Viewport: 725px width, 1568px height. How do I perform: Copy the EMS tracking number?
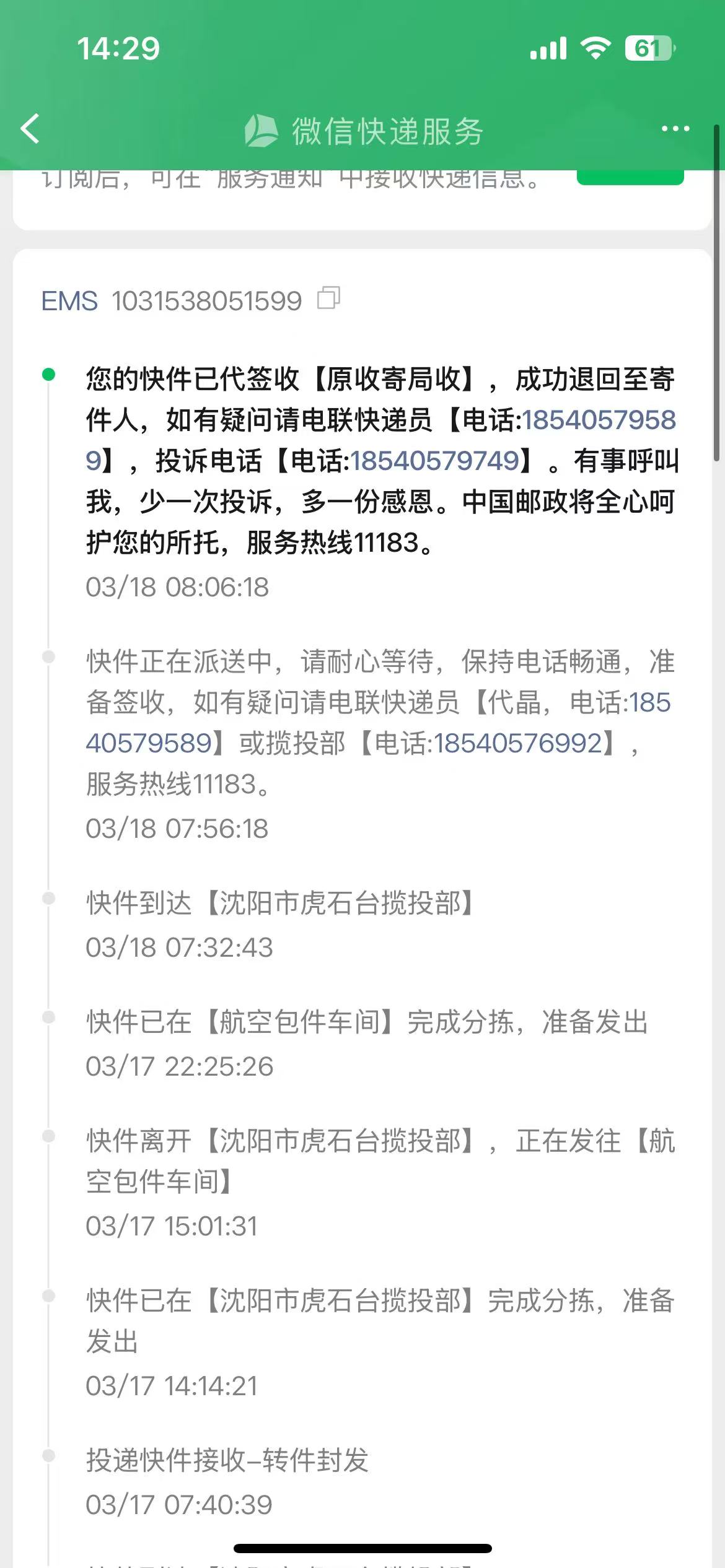pos(328,298)
